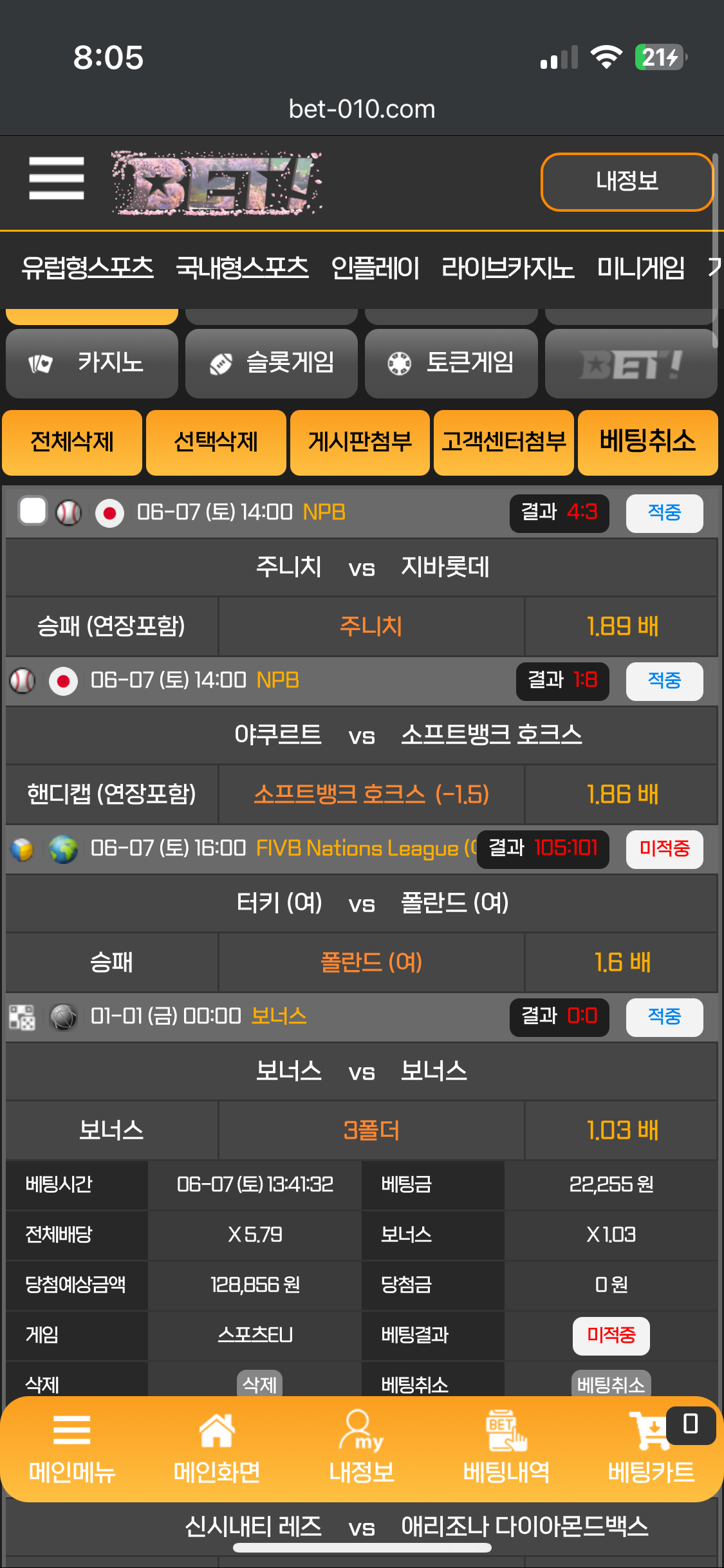Tap 선택삭제 button
The width and height of the screenshot is (724, 1568).
(216, 442)
